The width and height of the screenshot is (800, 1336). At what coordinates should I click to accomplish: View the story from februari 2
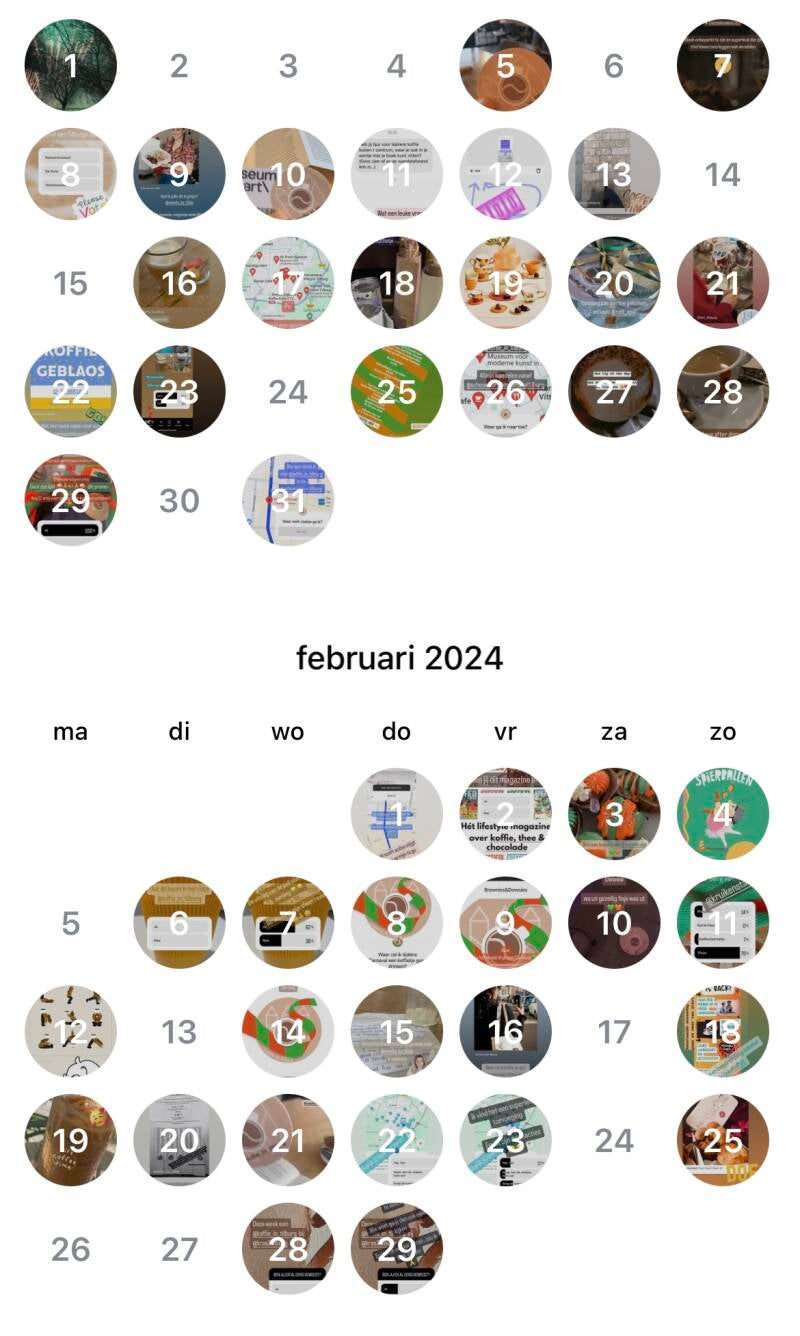505,814
